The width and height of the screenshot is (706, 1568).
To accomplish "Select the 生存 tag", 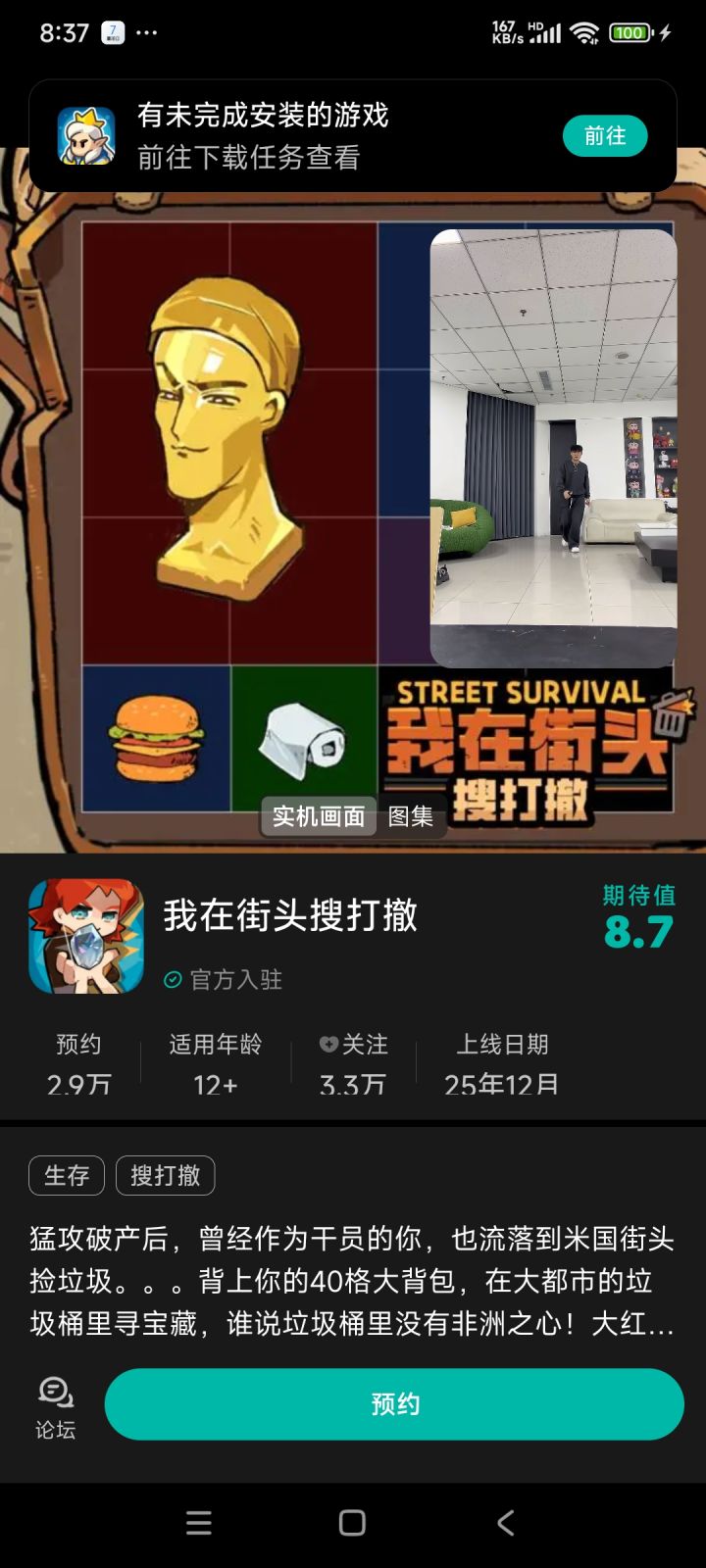I will pyautogui.click(x=66, y=1175).
